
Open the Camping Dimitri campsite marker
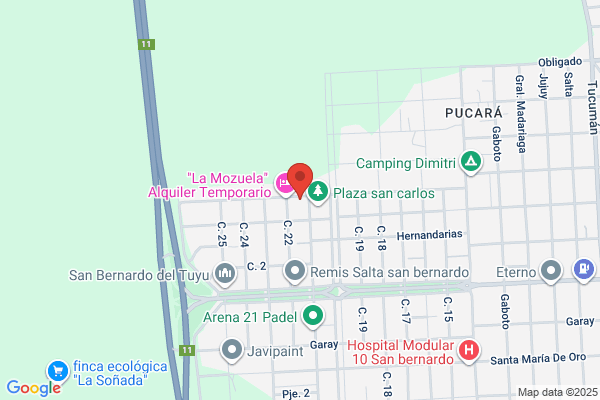[471, 162]
